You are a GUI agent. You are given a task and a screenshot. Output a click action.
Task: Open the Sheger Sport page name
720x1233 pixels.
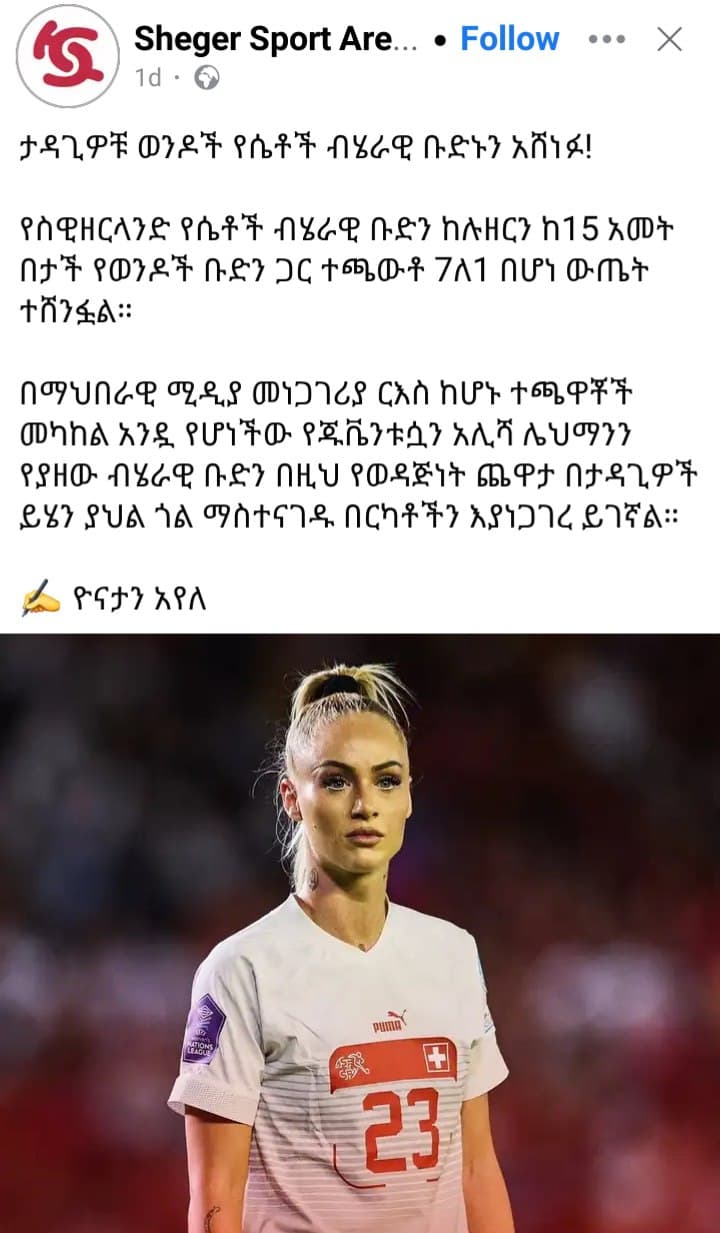276,39
